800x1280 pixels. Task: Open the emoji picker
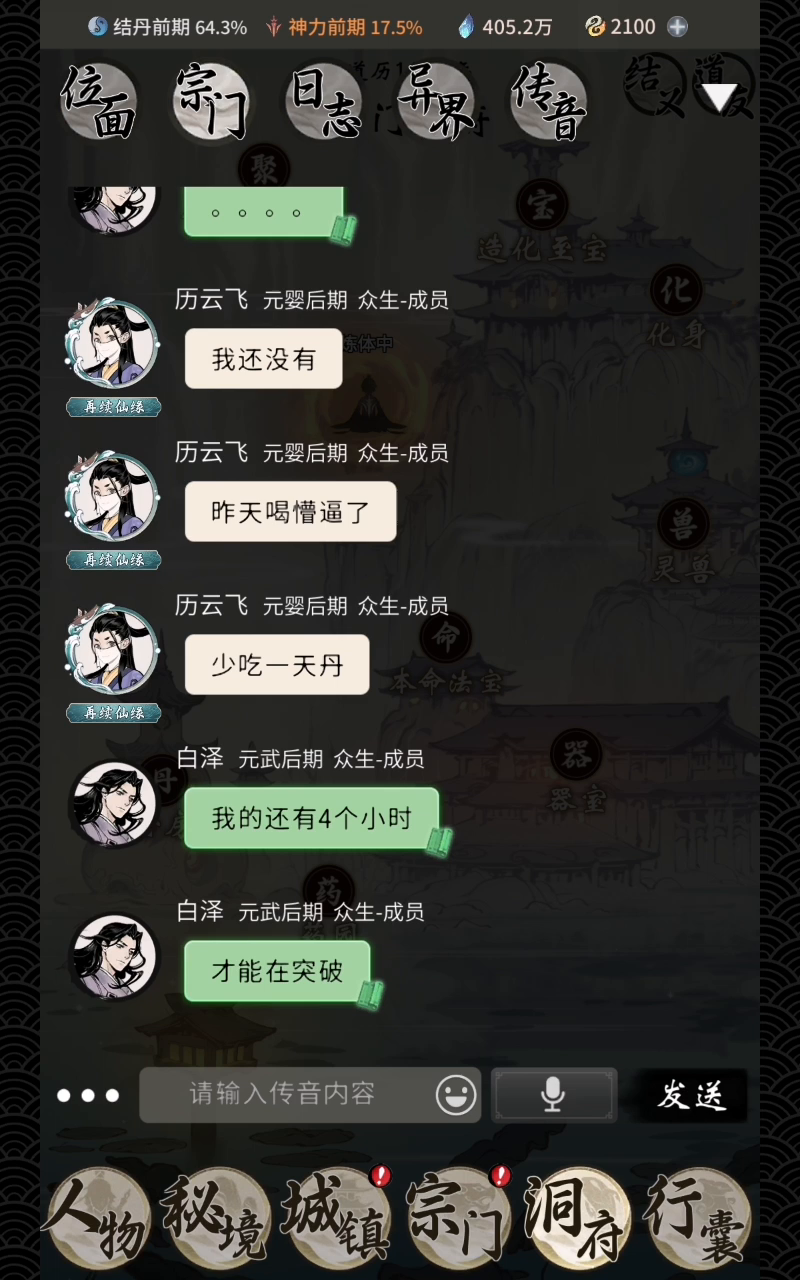click(456, 1094)
